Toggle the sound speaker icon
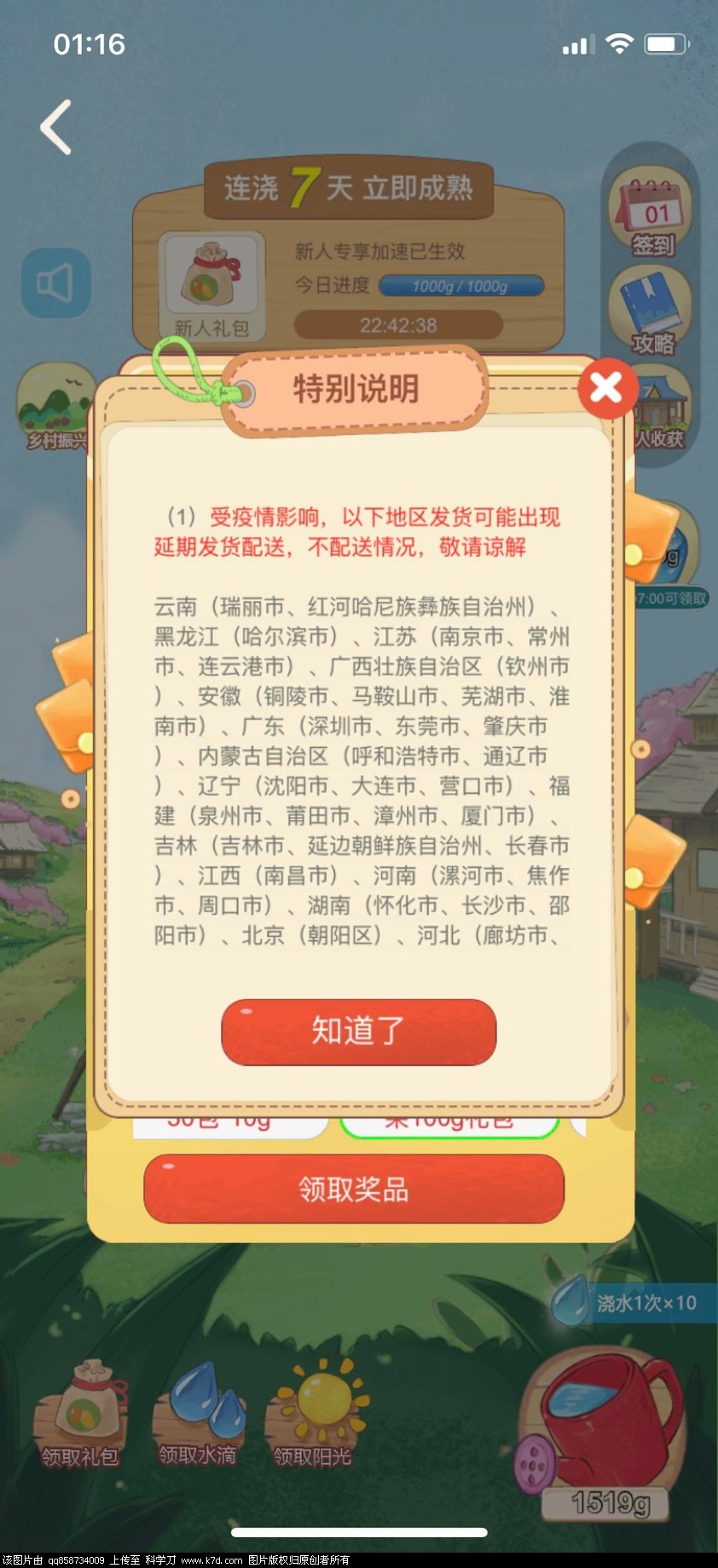Image resolution: width=718 pixels, height=1568 pixels. [55, 284]
